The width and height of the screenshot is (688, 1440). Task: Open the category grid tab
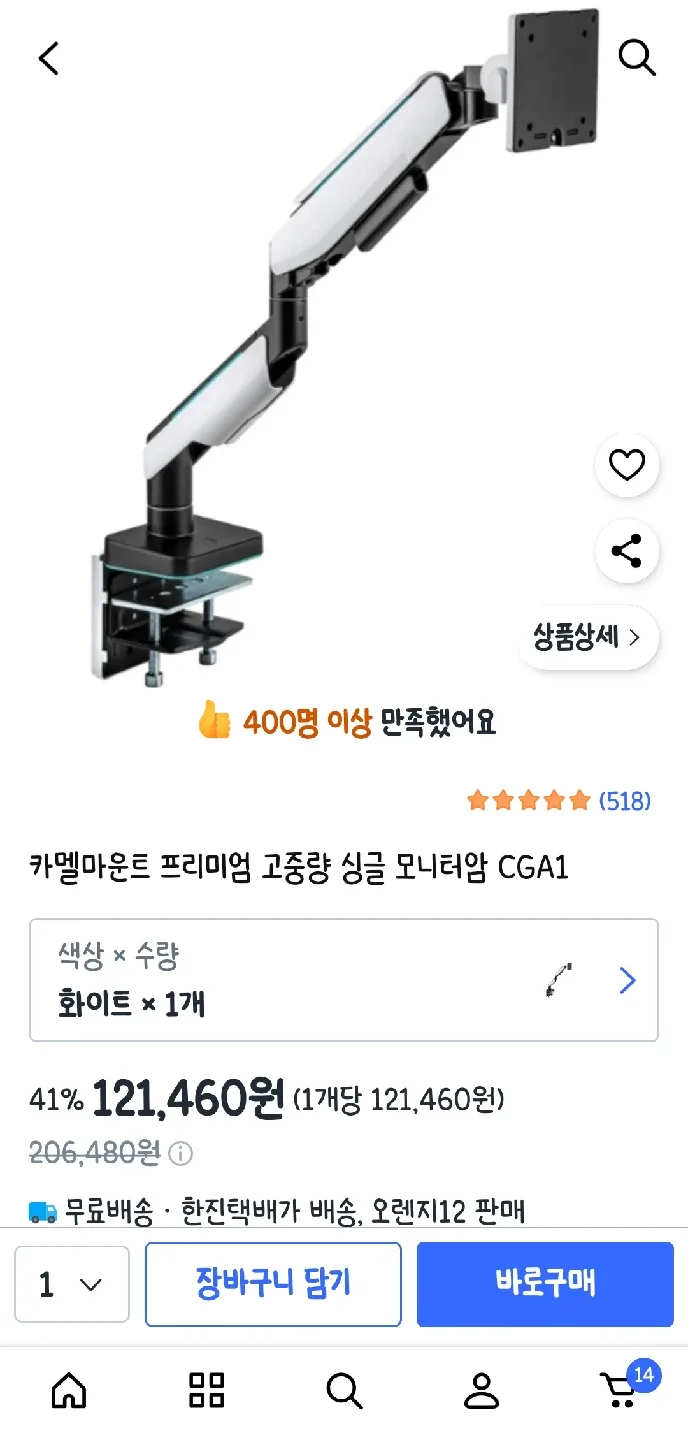coord(207,1390)
